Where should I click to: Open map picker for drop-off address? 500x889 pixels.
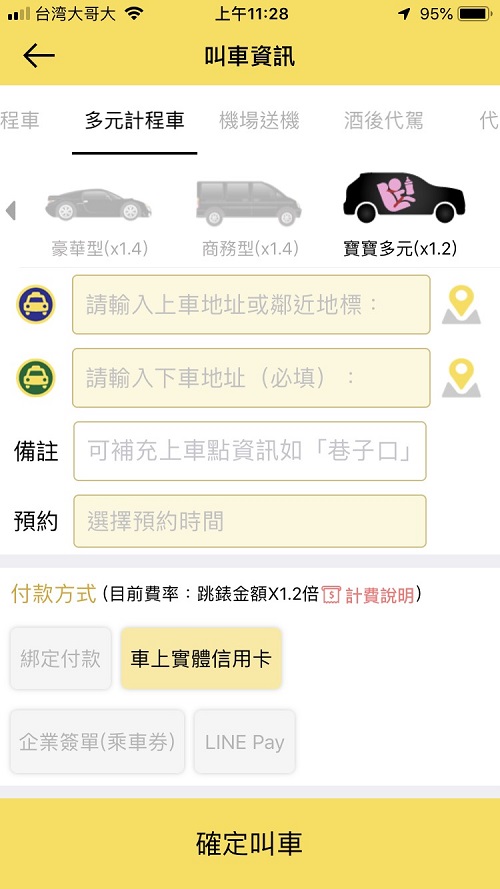[x=461, y=378]
